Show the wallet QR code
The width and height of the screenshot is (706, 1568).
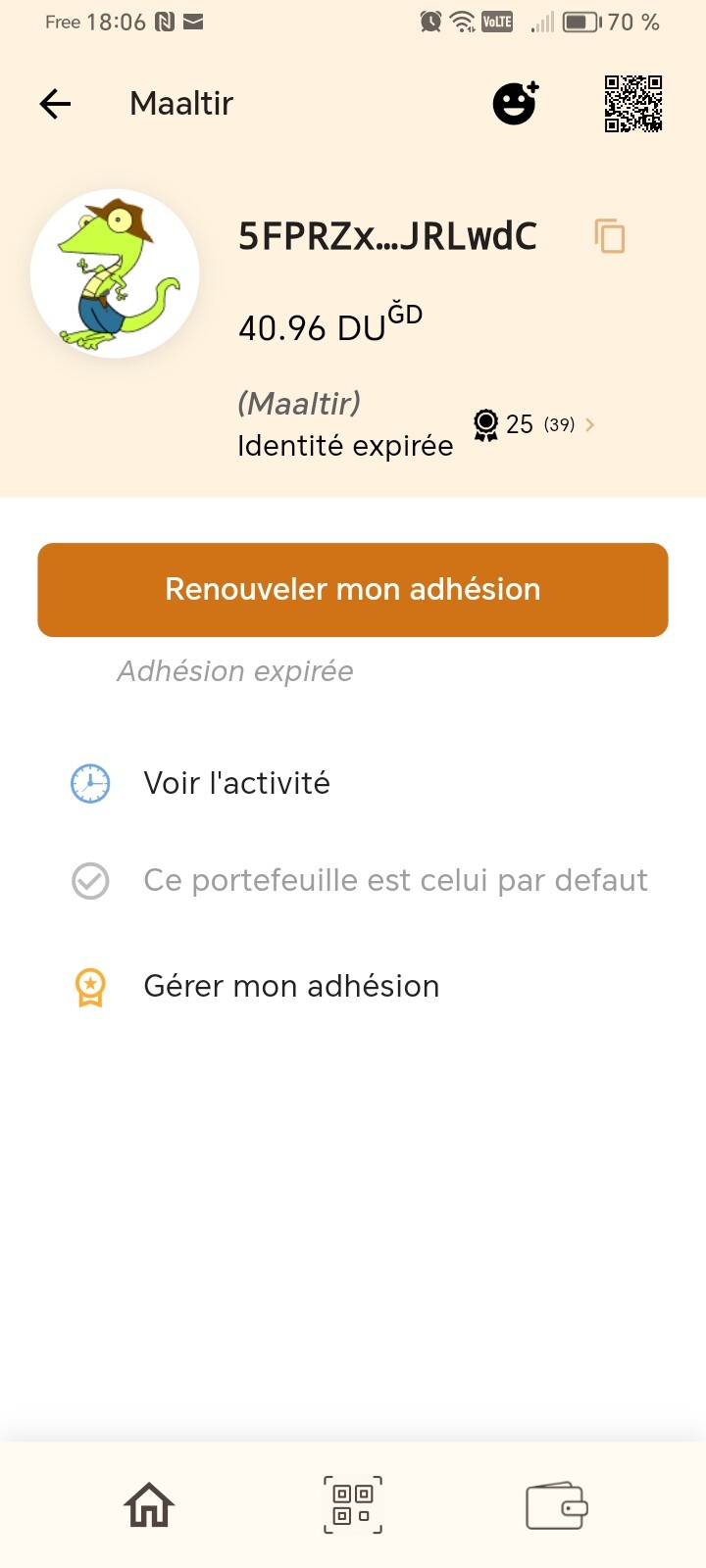pos(632,103)
